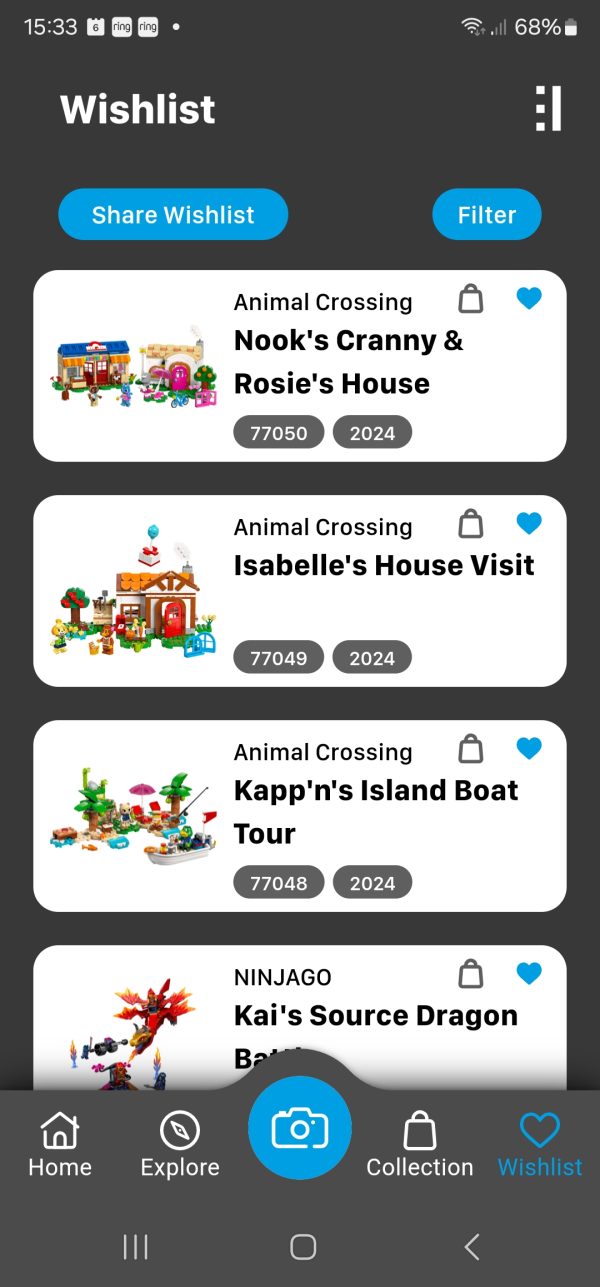This screenshot has height=1287, width=600.
Task: Change the wishlist layout view
Action: coord(548,108)
